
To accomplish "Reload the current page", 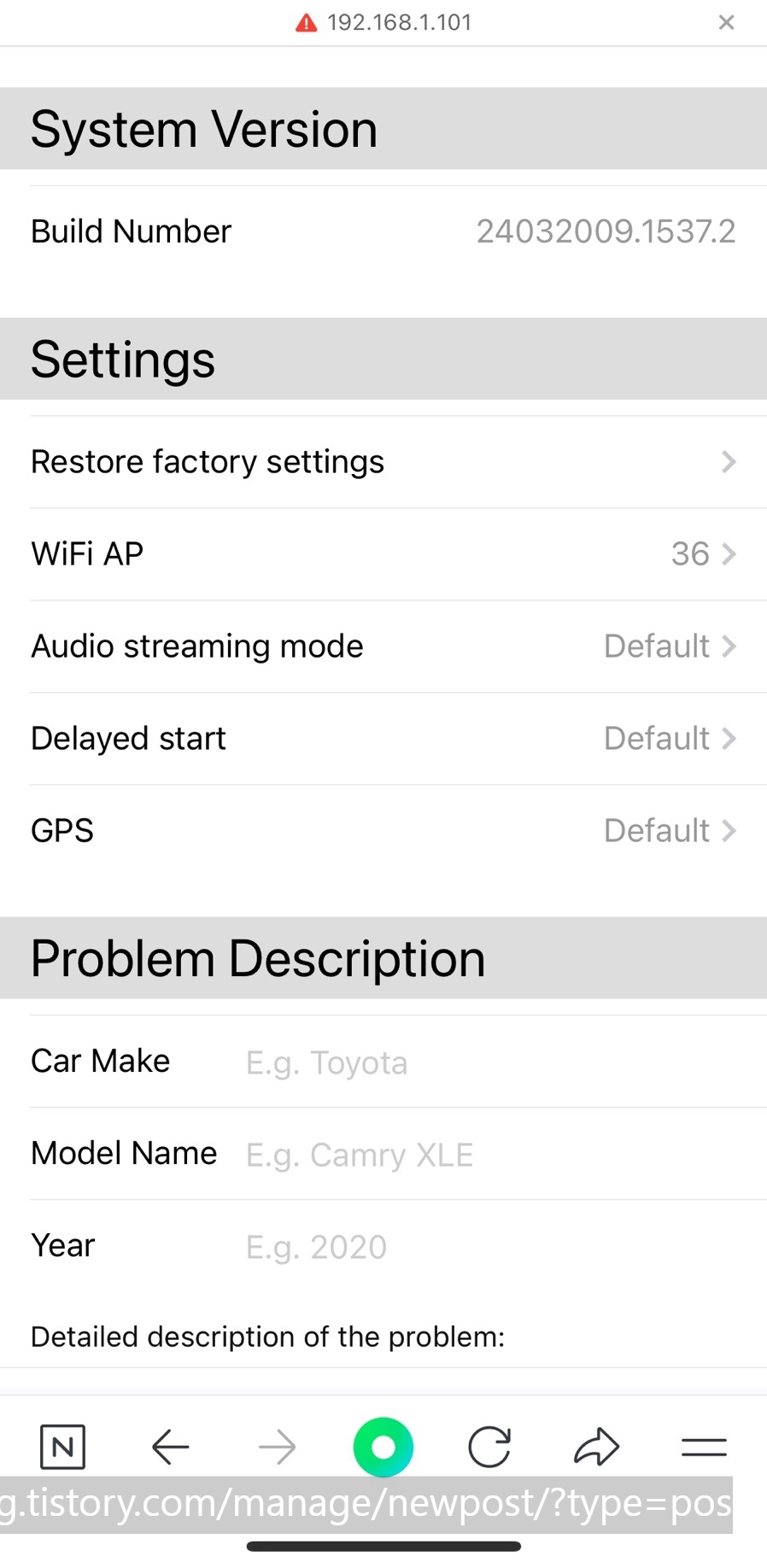I will tap(489, 1447).
